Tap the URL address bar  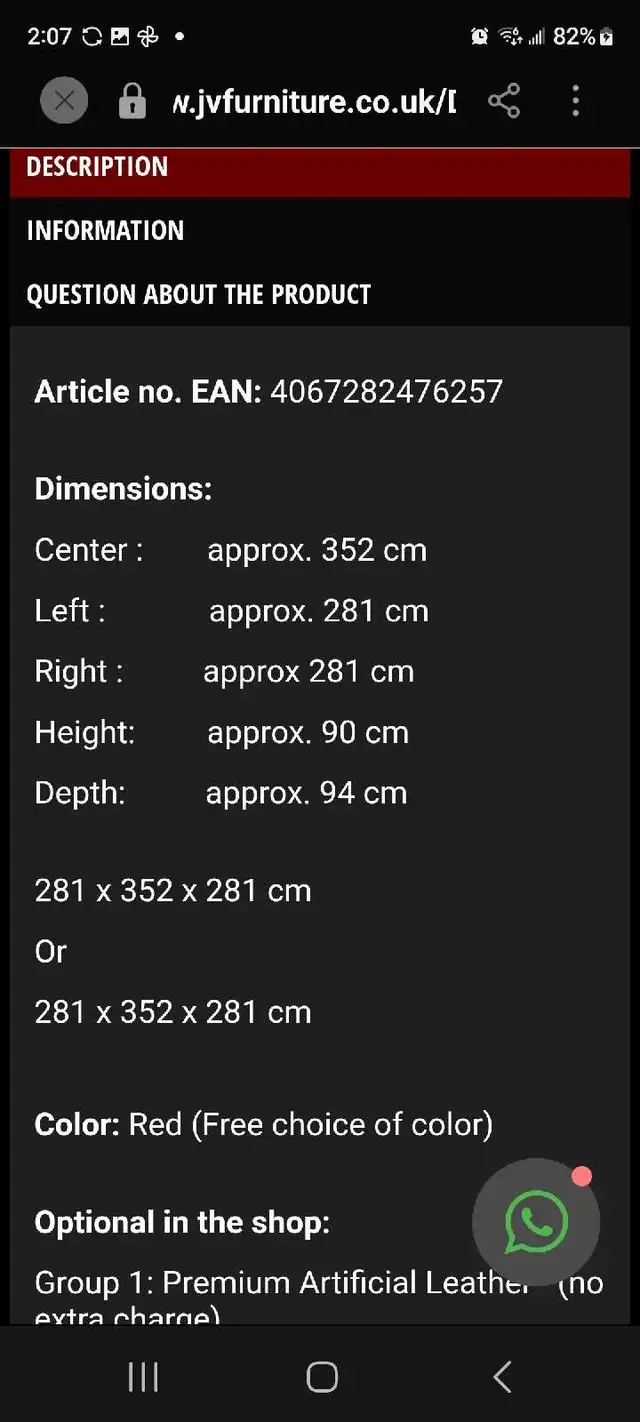pos(313,100)
